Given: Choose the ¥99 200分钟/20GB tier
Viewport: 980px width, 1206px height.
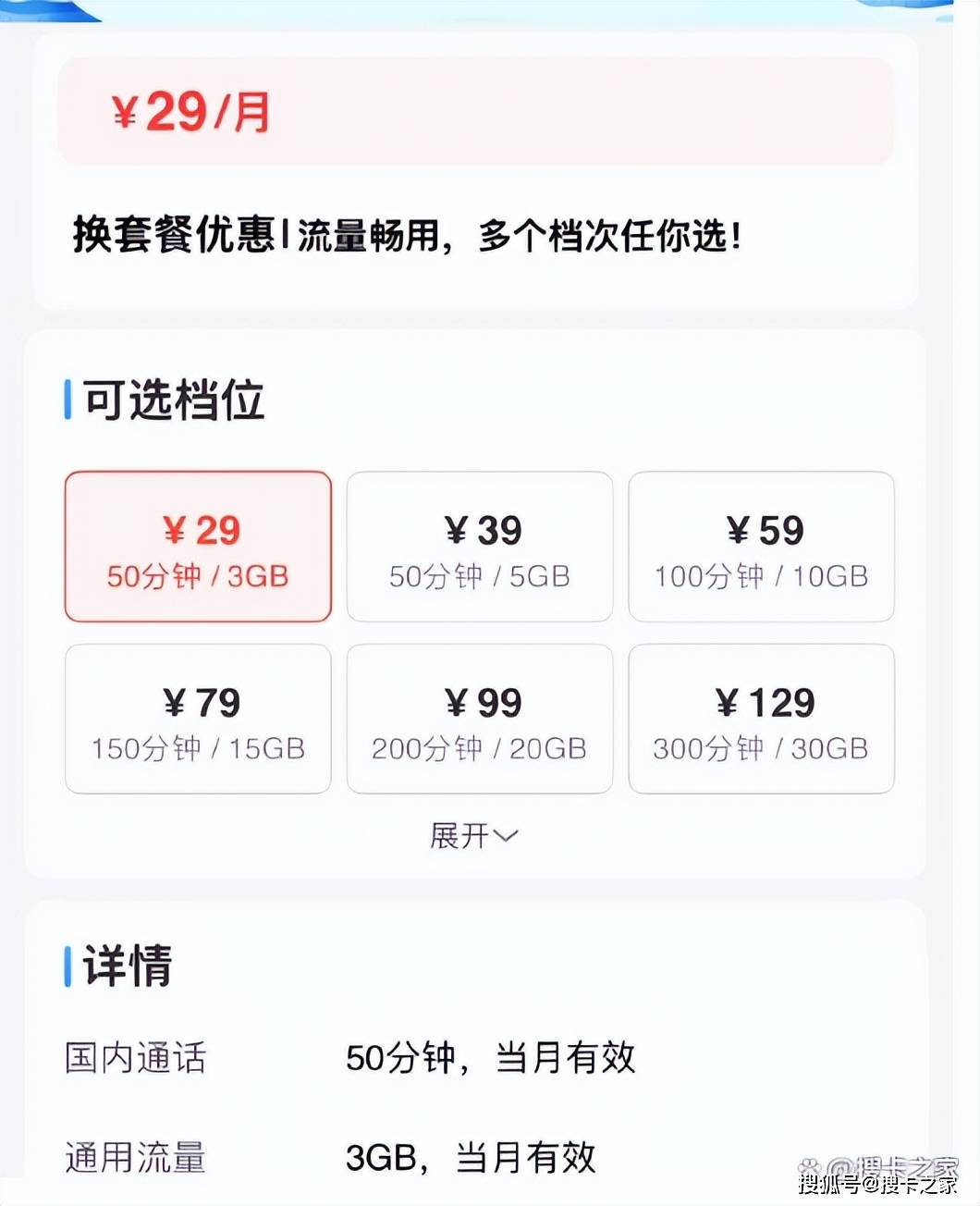Looking at the screenshot, I should [479, 719].
